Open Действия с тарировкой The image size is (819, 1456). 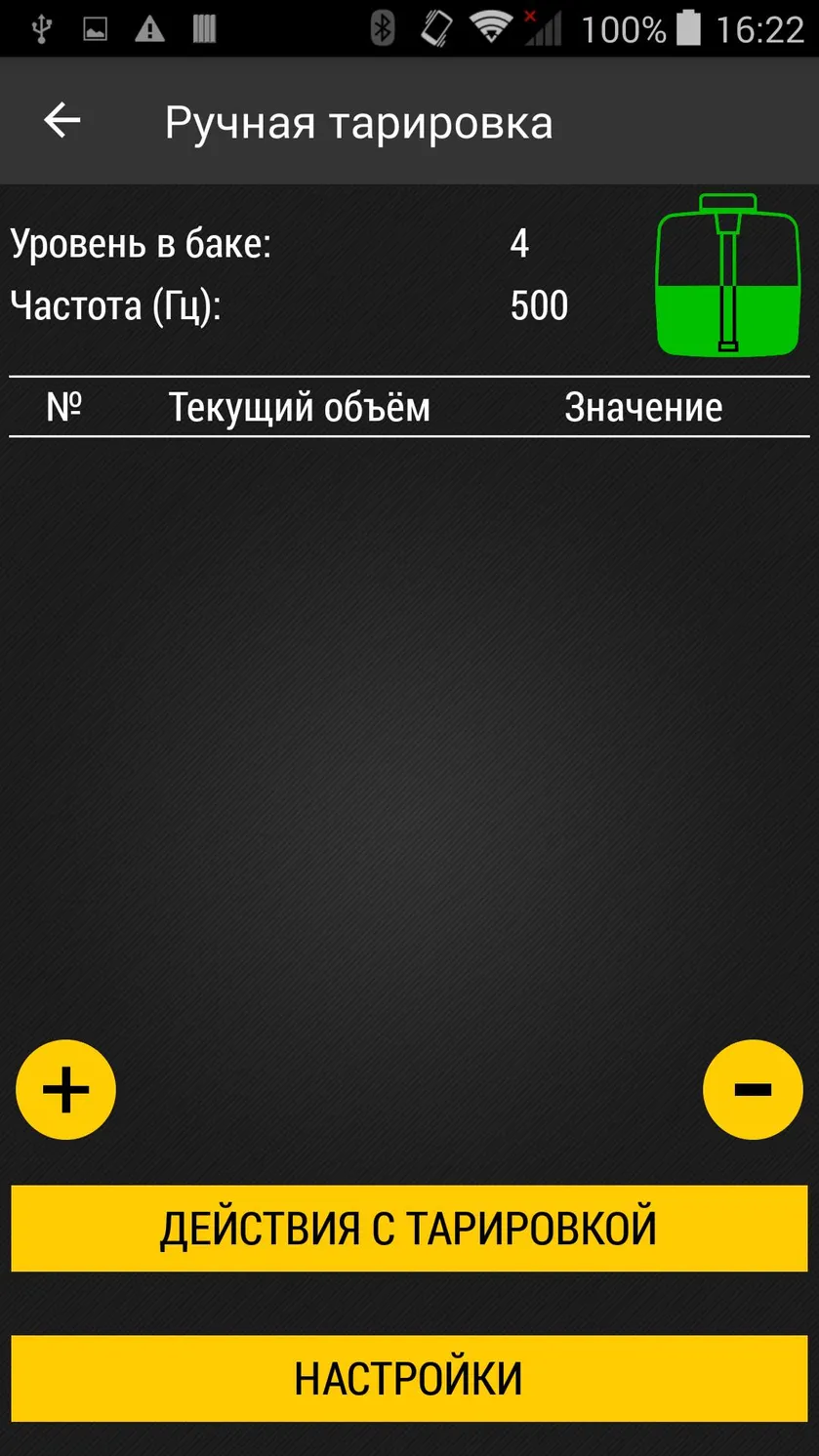tap(409, 1229)
